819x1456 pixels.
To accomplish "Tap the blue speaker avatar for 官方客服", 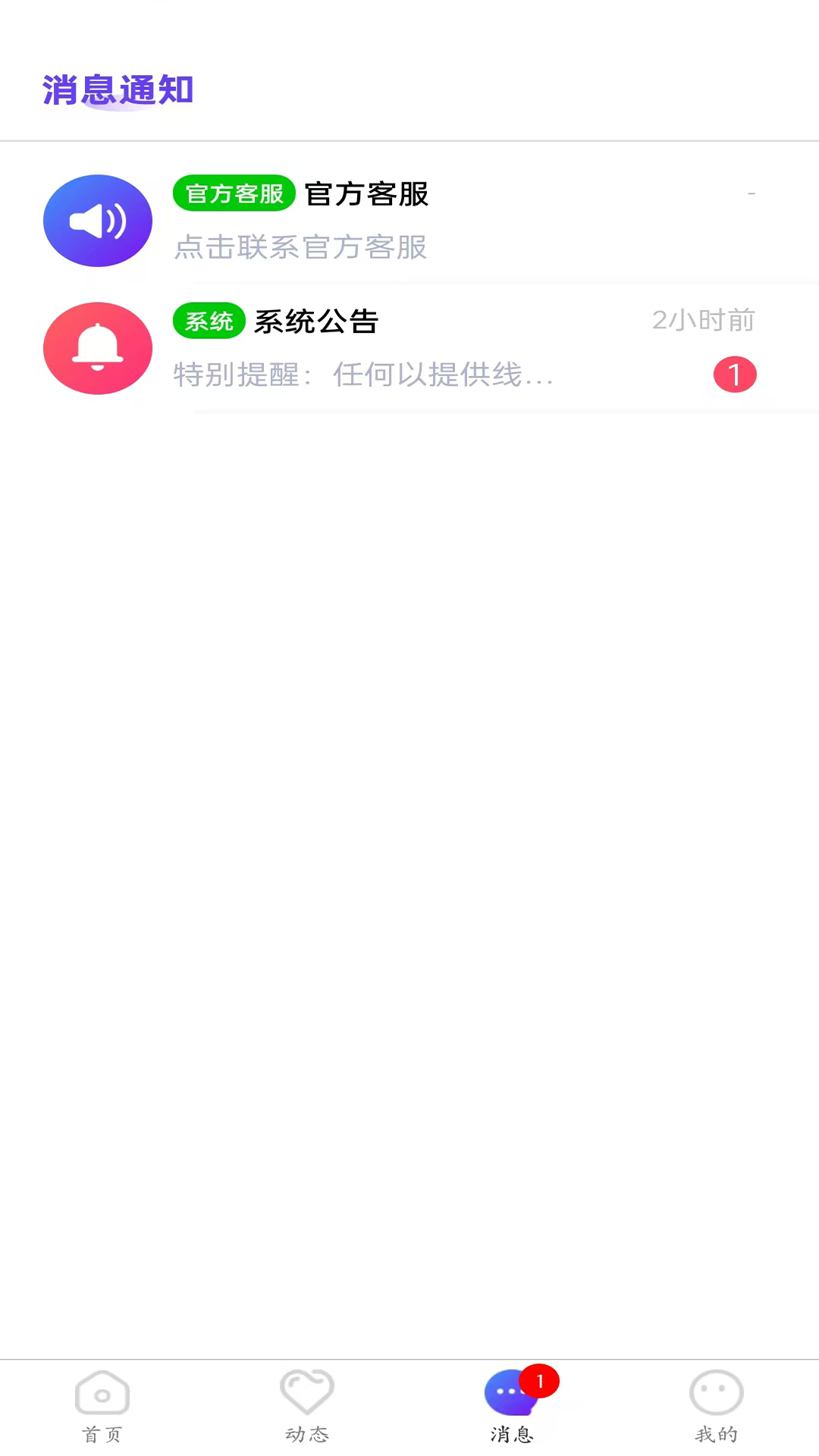I will 98,221.
